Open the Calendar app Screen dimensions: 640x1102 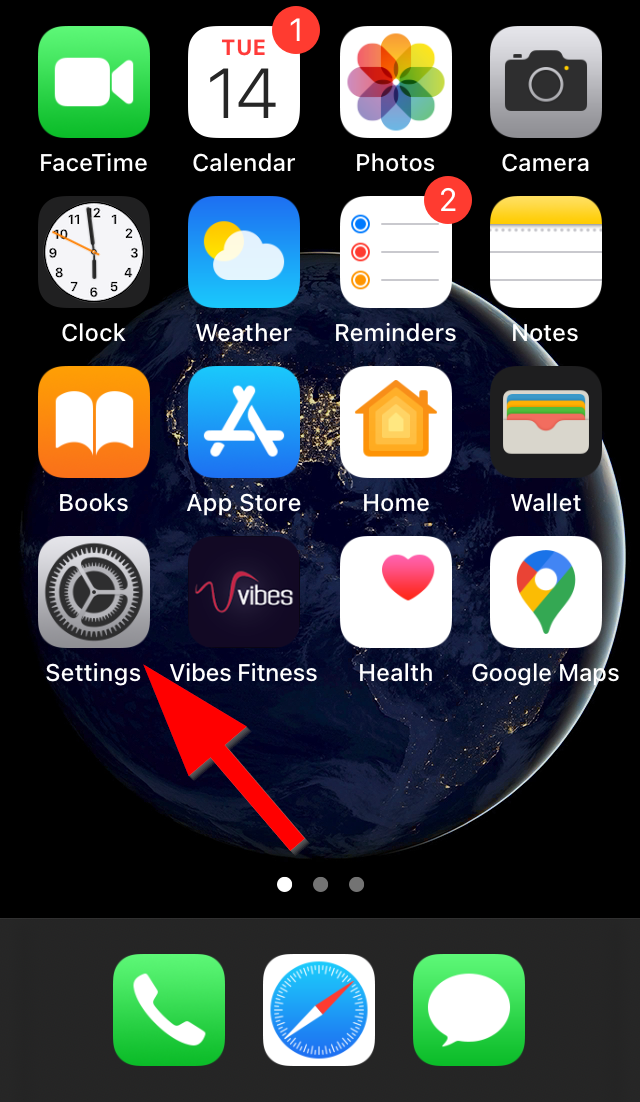coord(244,82)
